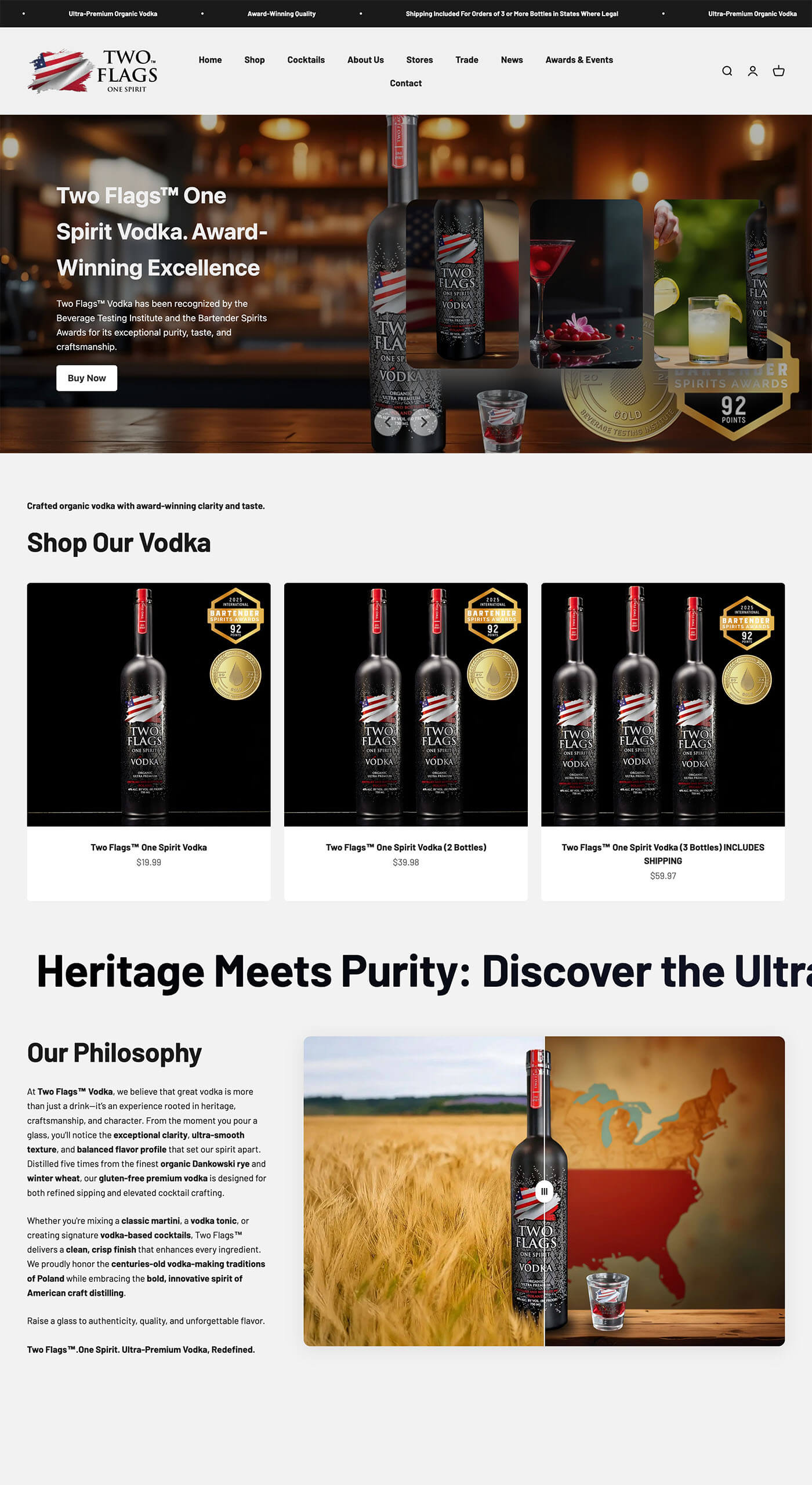This screenshot has width=812, height=1485.
Task: Show the previous hero slide
Action: point(387,422)
